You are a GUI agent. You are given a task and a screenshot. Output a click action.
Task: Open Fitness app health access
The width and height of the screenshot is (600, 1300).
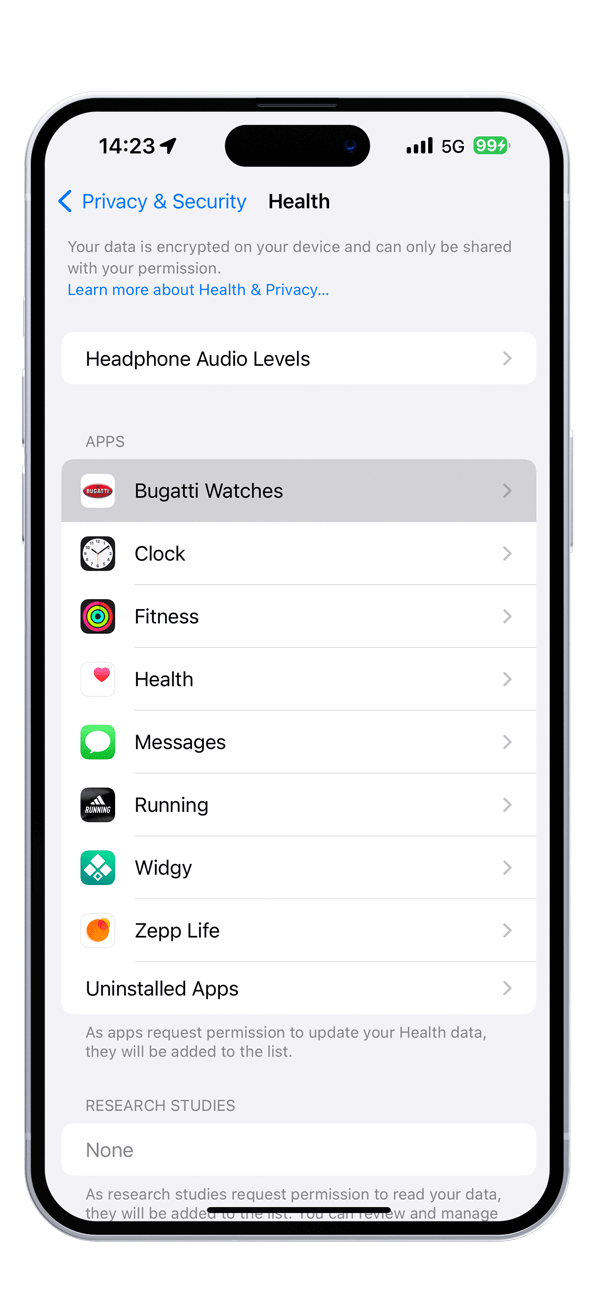[298, 617]
